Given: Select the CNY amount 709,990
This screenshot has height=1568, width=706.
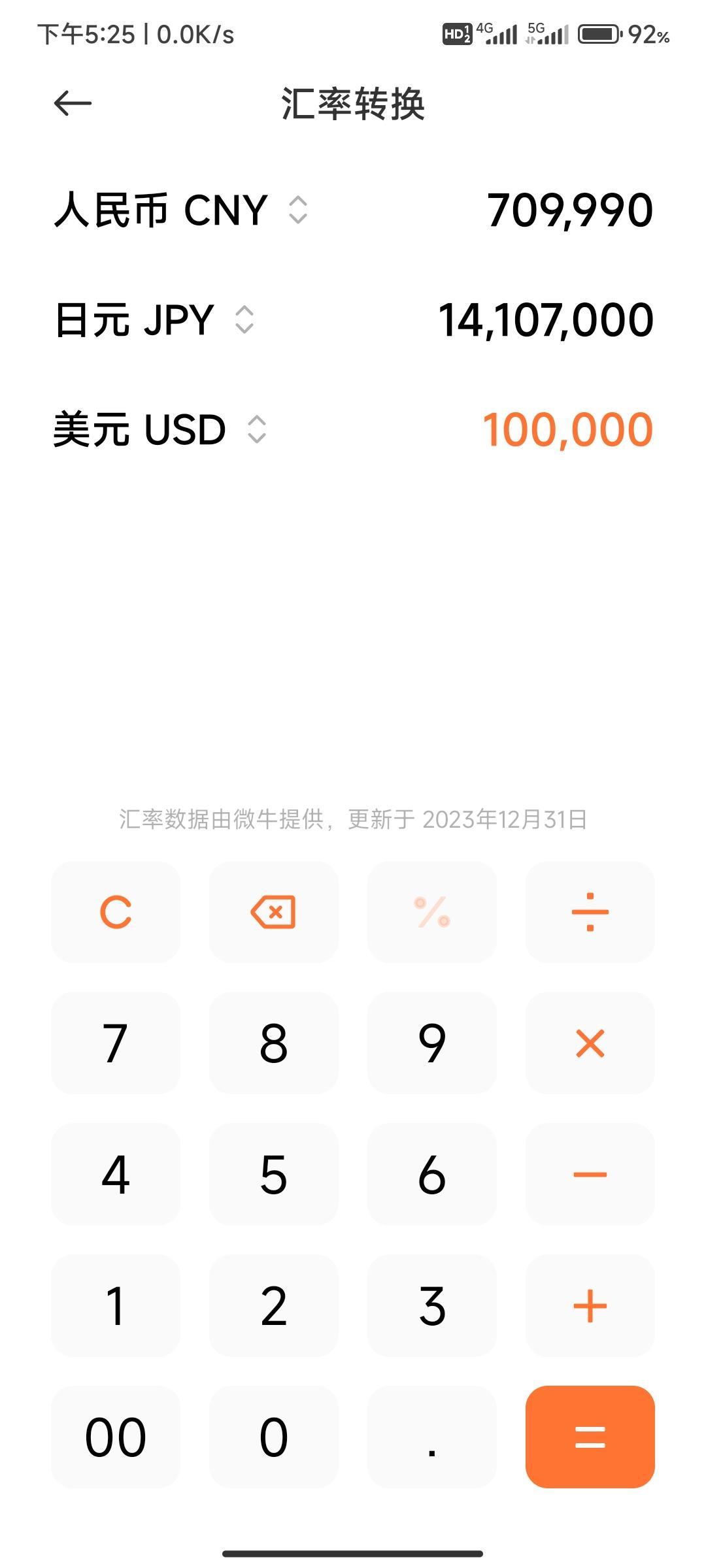Looking at the screenshot, I should coord(570,210).
